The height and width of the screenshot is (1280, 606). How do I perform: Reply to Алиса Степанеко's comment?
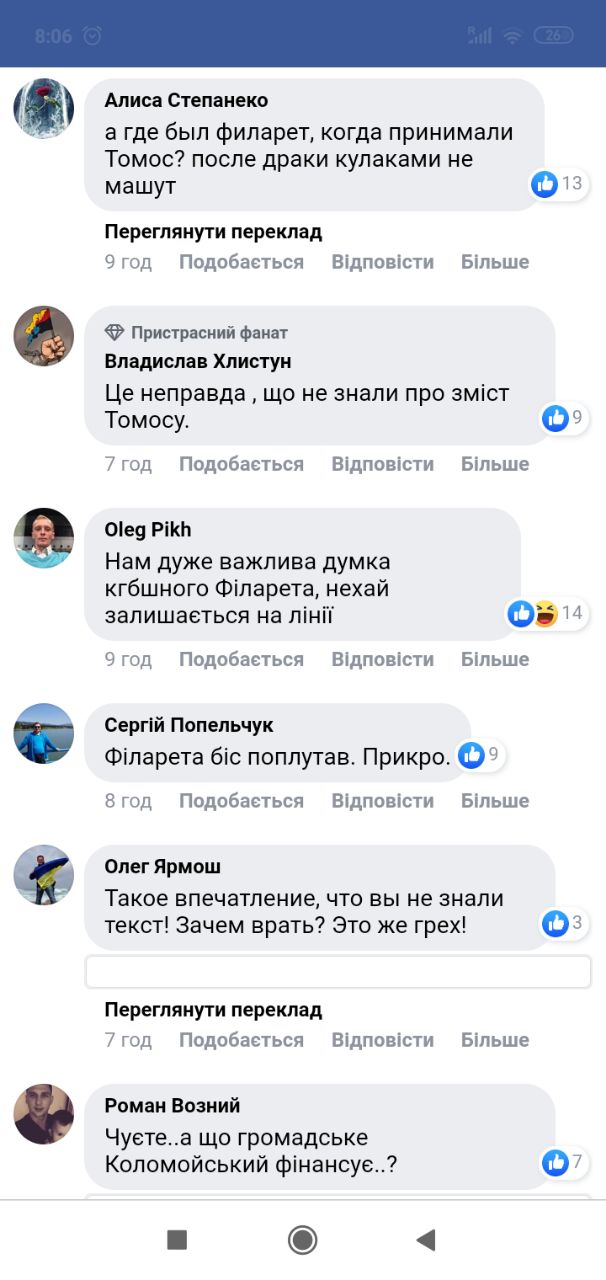382,262
